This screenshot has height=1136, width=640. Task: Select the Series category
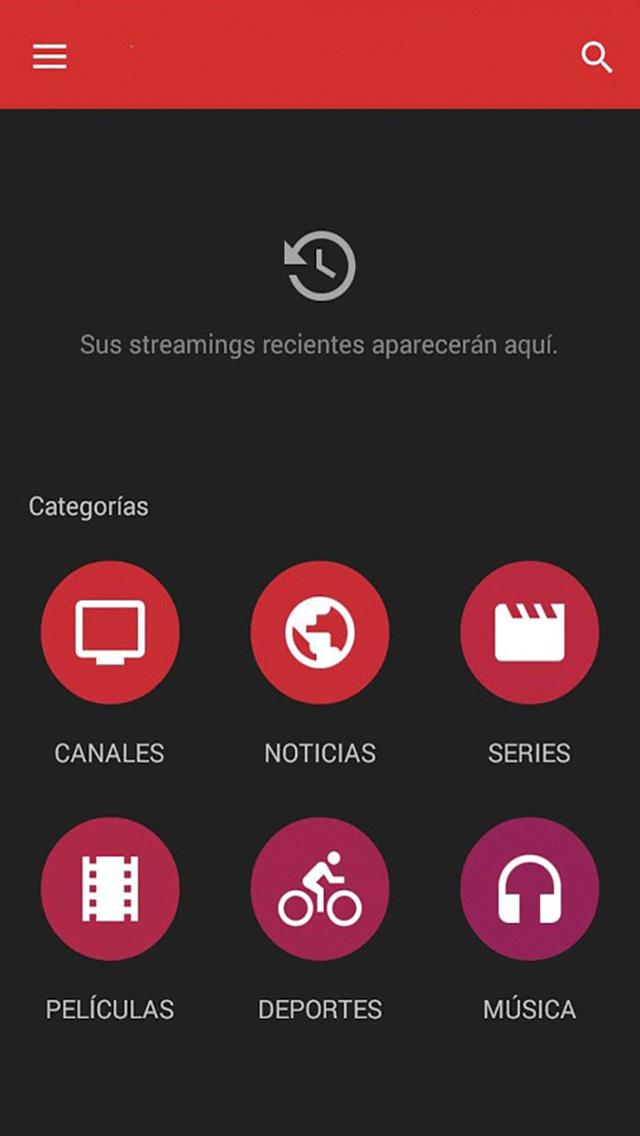tap(529, 632)
